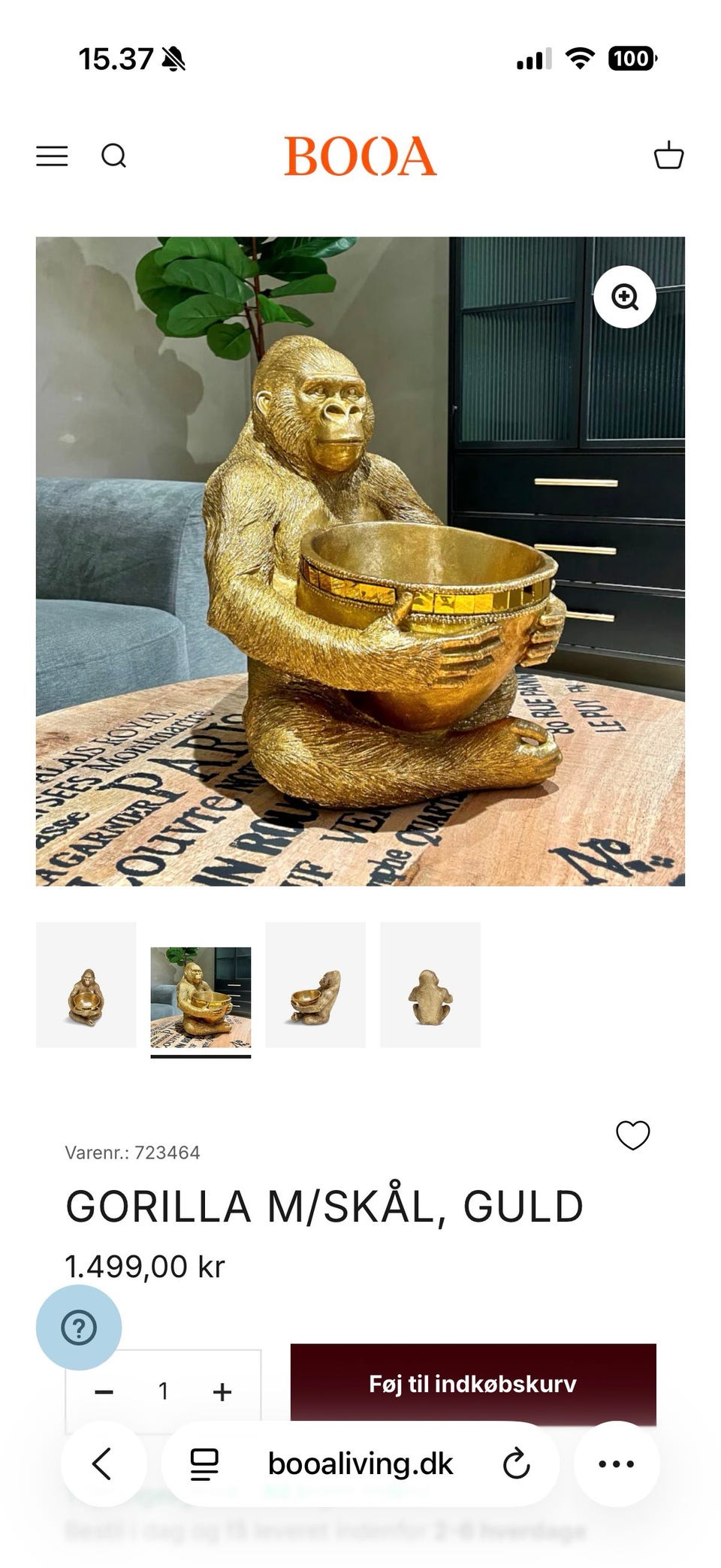Open the shopping cart
This screenshot has width=721, height=1568.
[x=669, y=157]
